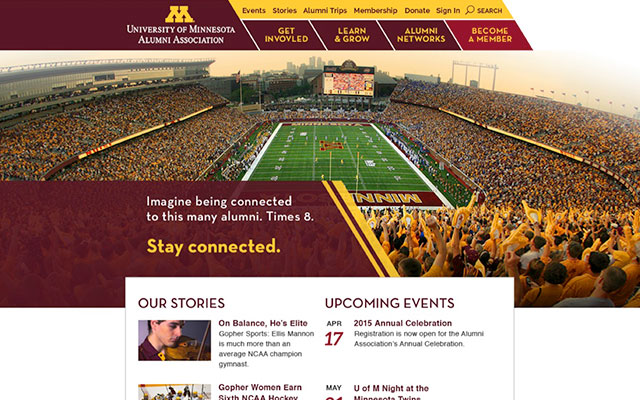The width and height of the screenshot is (640, 400).
Task: Select Donate in the top bar
Action: click(417, 10)
